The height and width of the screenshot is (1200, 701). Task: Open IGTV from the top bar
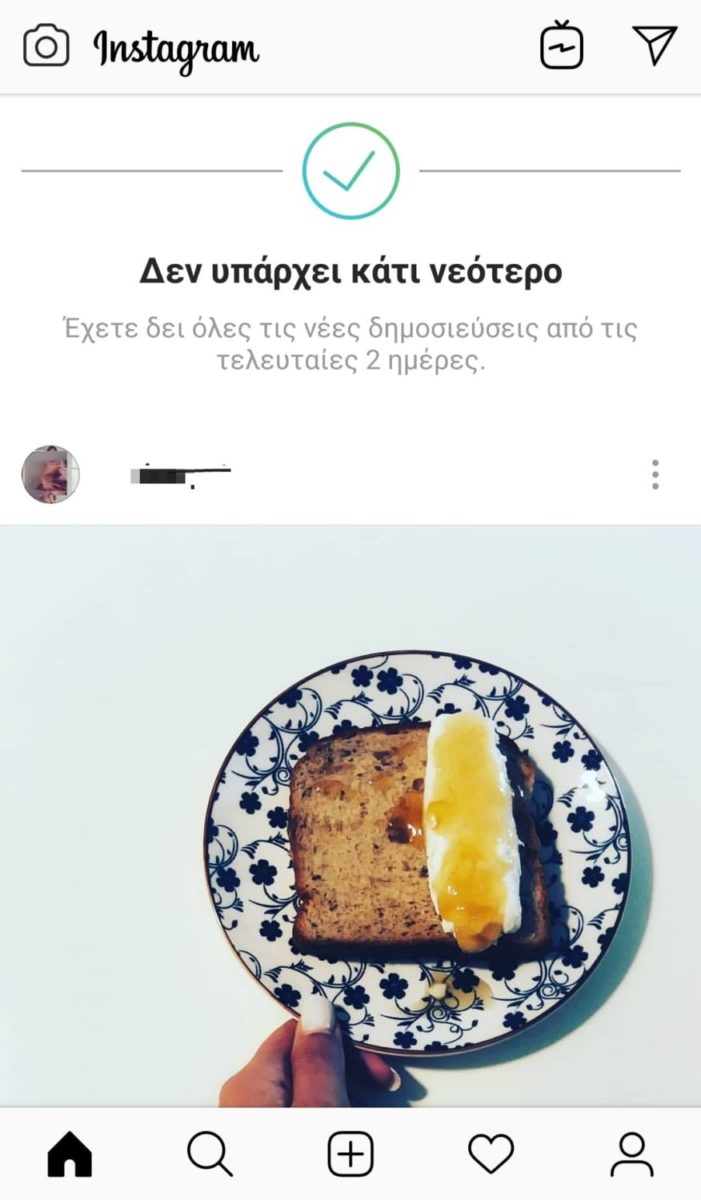[x=562, y=46]
